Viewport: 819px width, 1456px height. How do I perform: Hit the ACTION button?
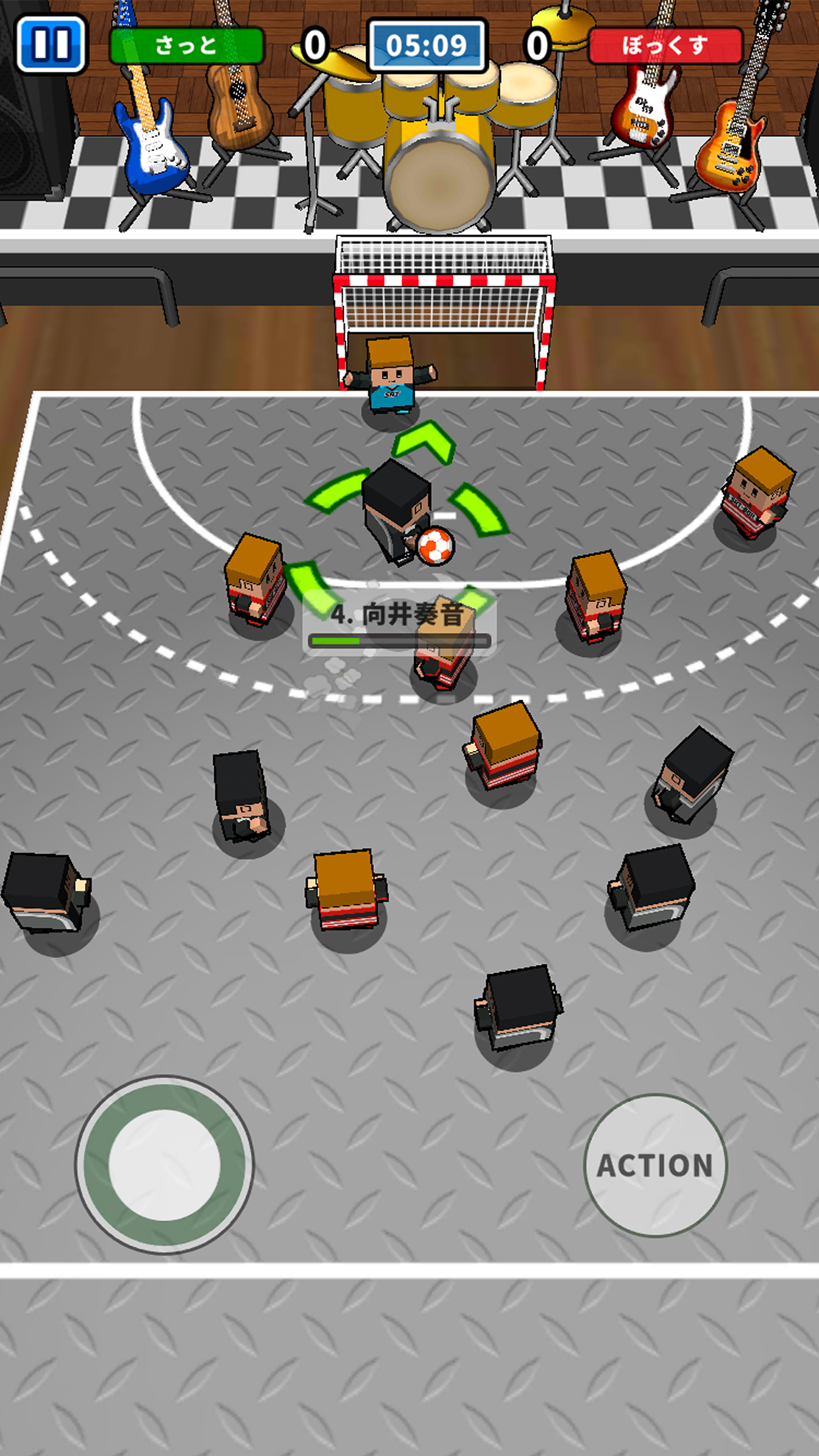coord(655,1165)
